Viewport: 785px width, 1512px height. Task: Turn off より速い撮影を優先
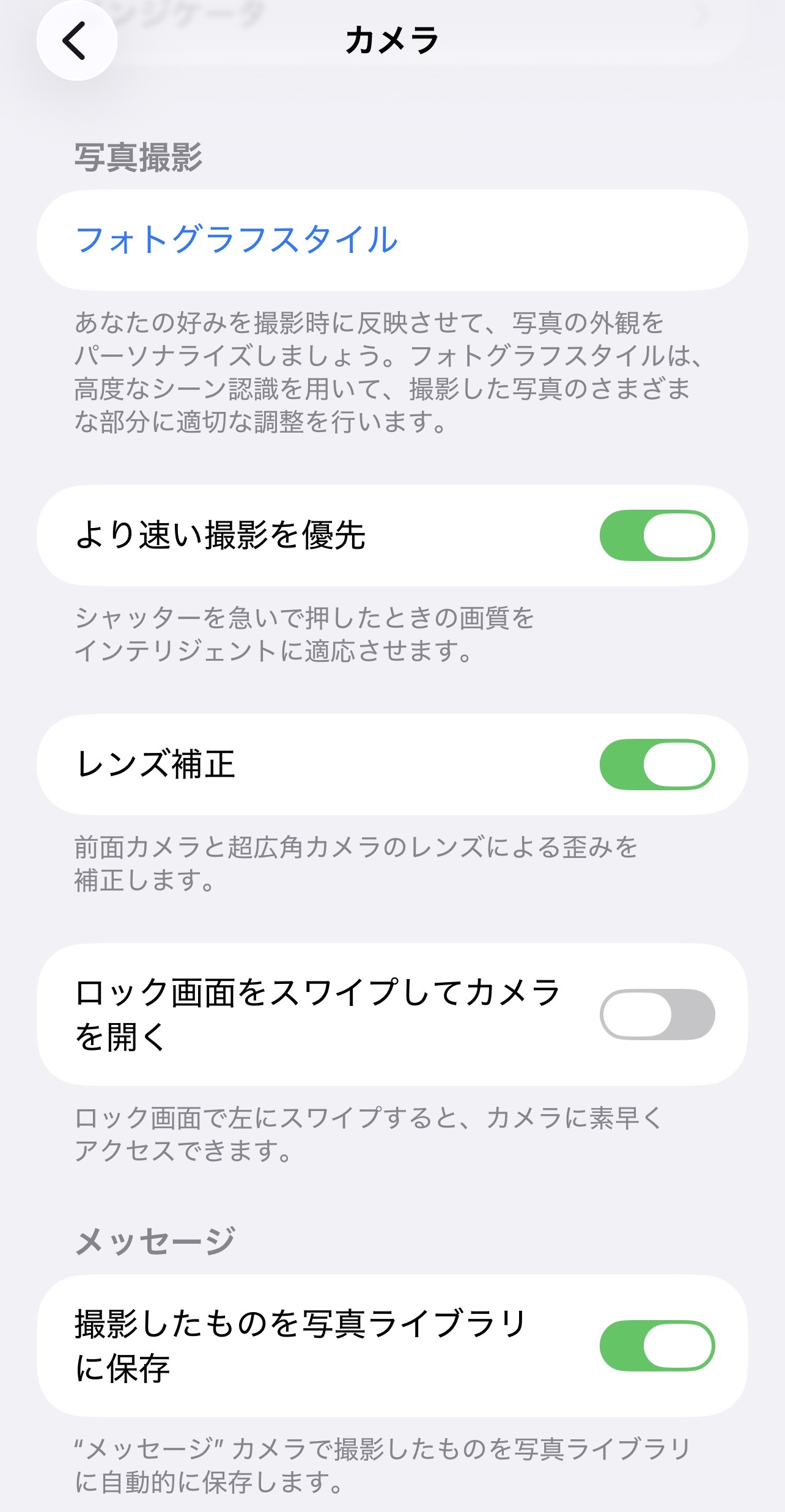pyautogui.click(x=657, y=535)
